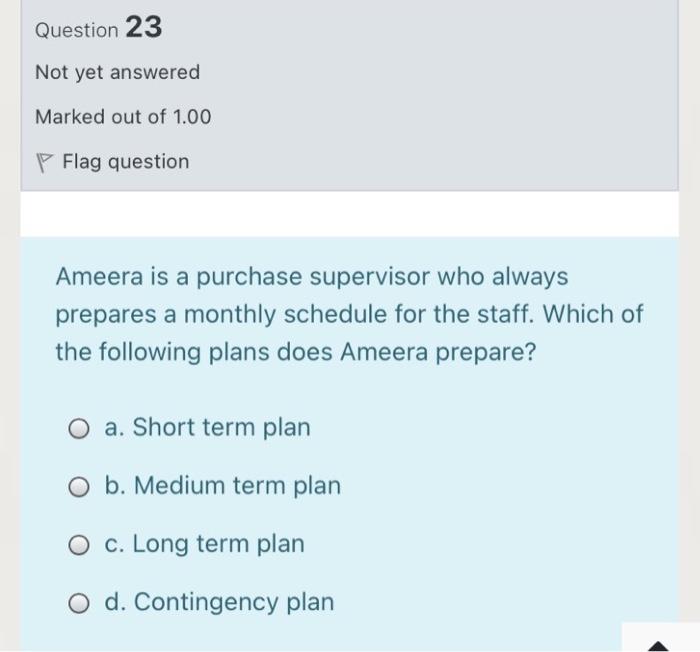Pick answer c. Long term plan
700x652 pixels.
(x=79, y=545)
